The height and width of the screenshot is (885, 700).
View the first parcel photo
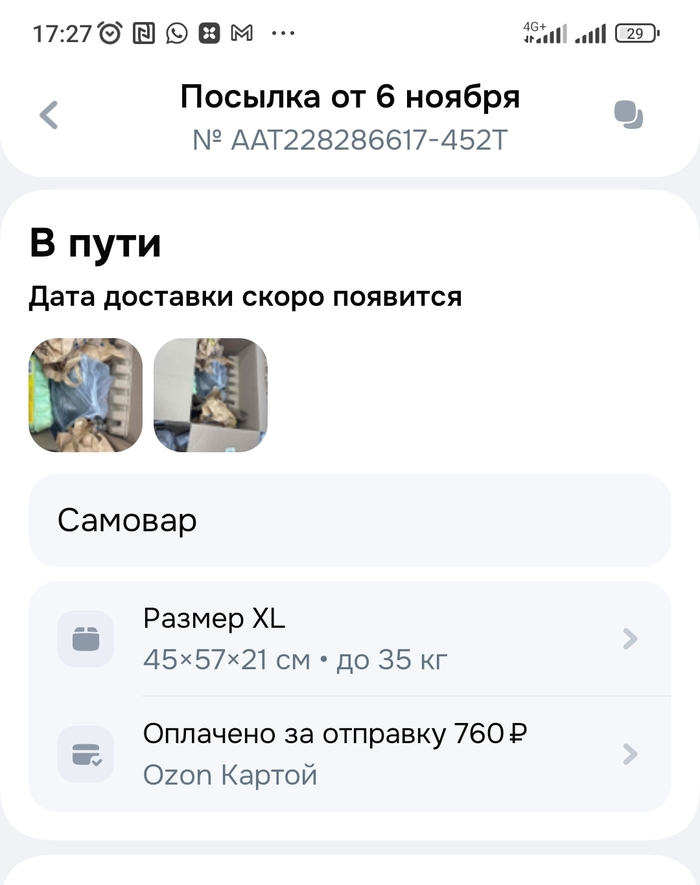(86, 395)
